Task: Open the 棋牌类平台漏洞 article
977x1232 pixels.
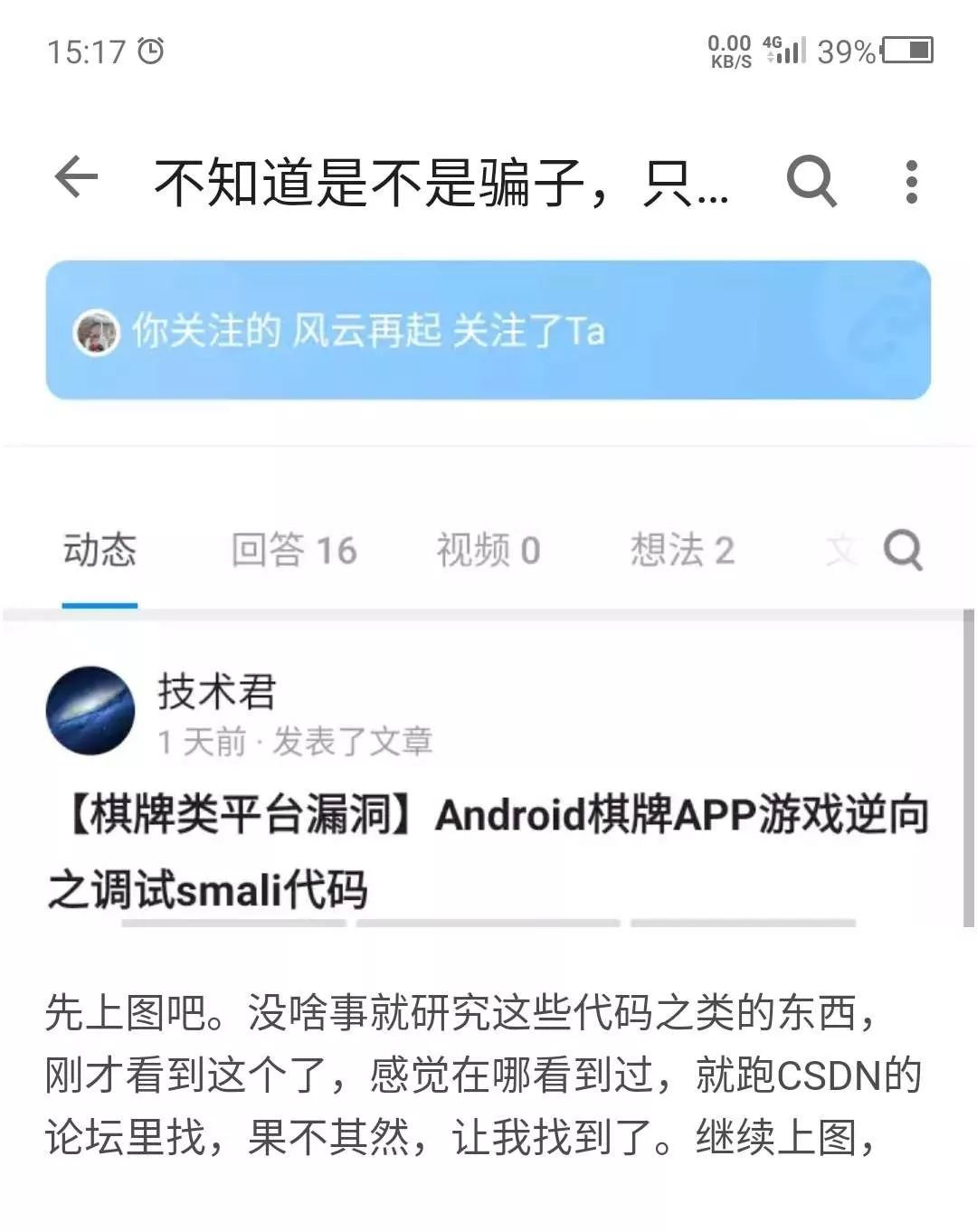Action: (x=488, y=851)
